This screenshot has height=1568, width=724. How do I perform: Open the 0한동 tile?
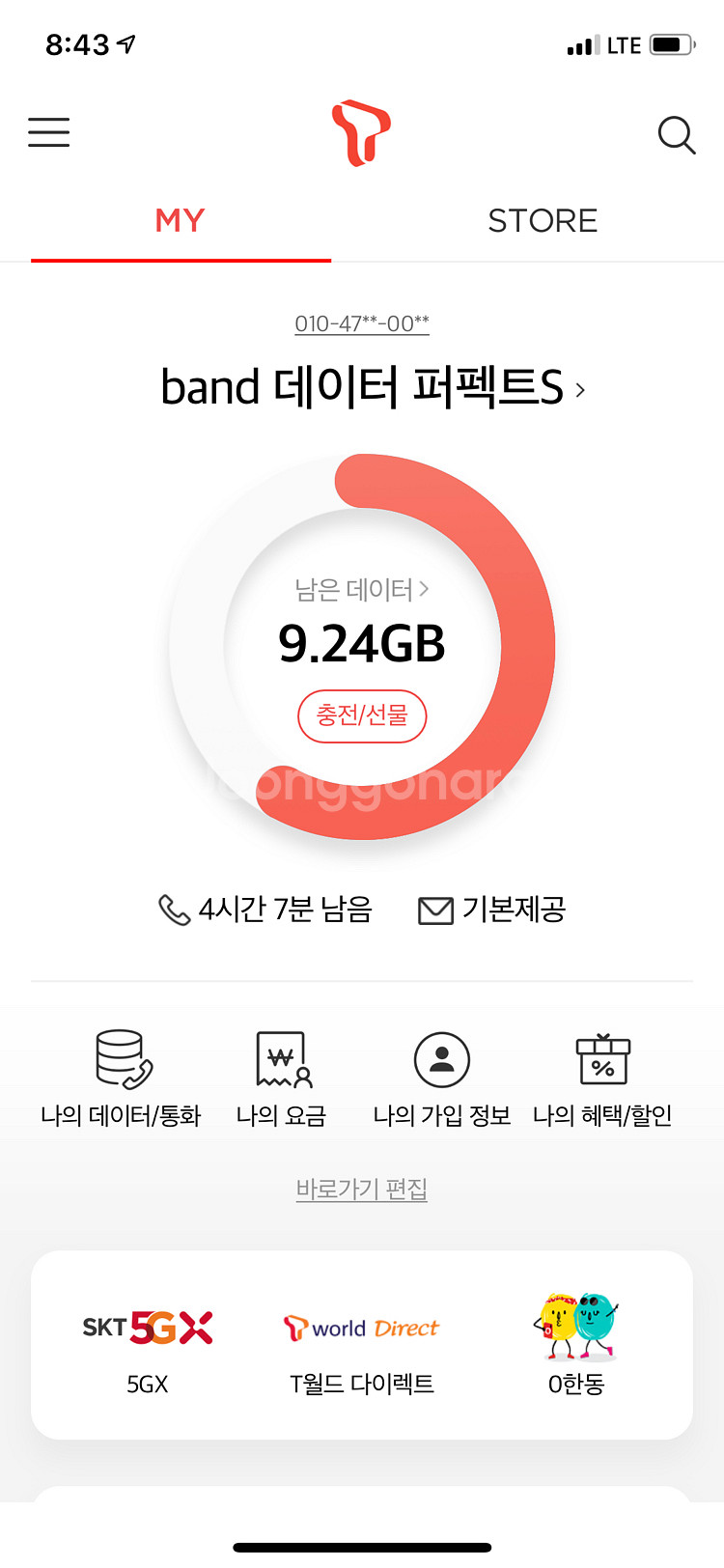click(x=576, y=1345)
